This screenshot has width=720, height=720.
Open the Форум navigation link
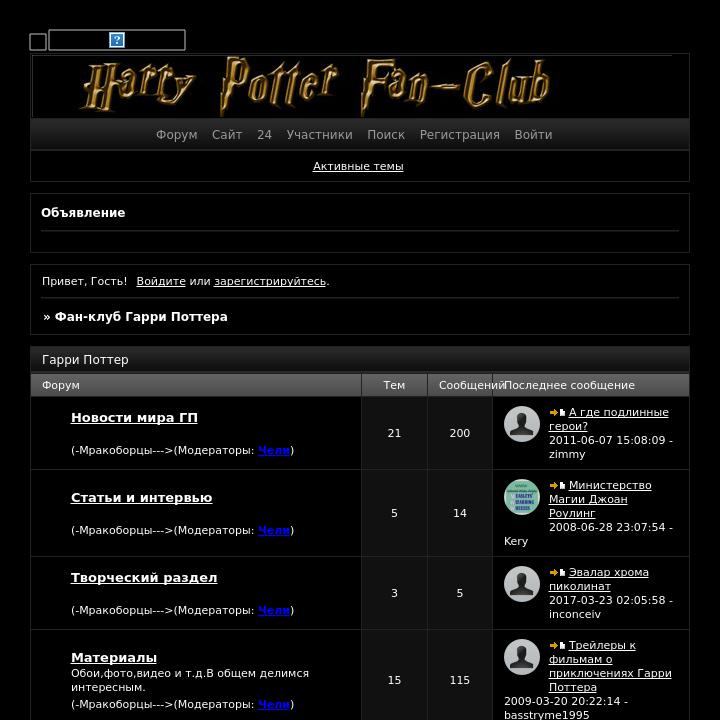pos(176,135)
